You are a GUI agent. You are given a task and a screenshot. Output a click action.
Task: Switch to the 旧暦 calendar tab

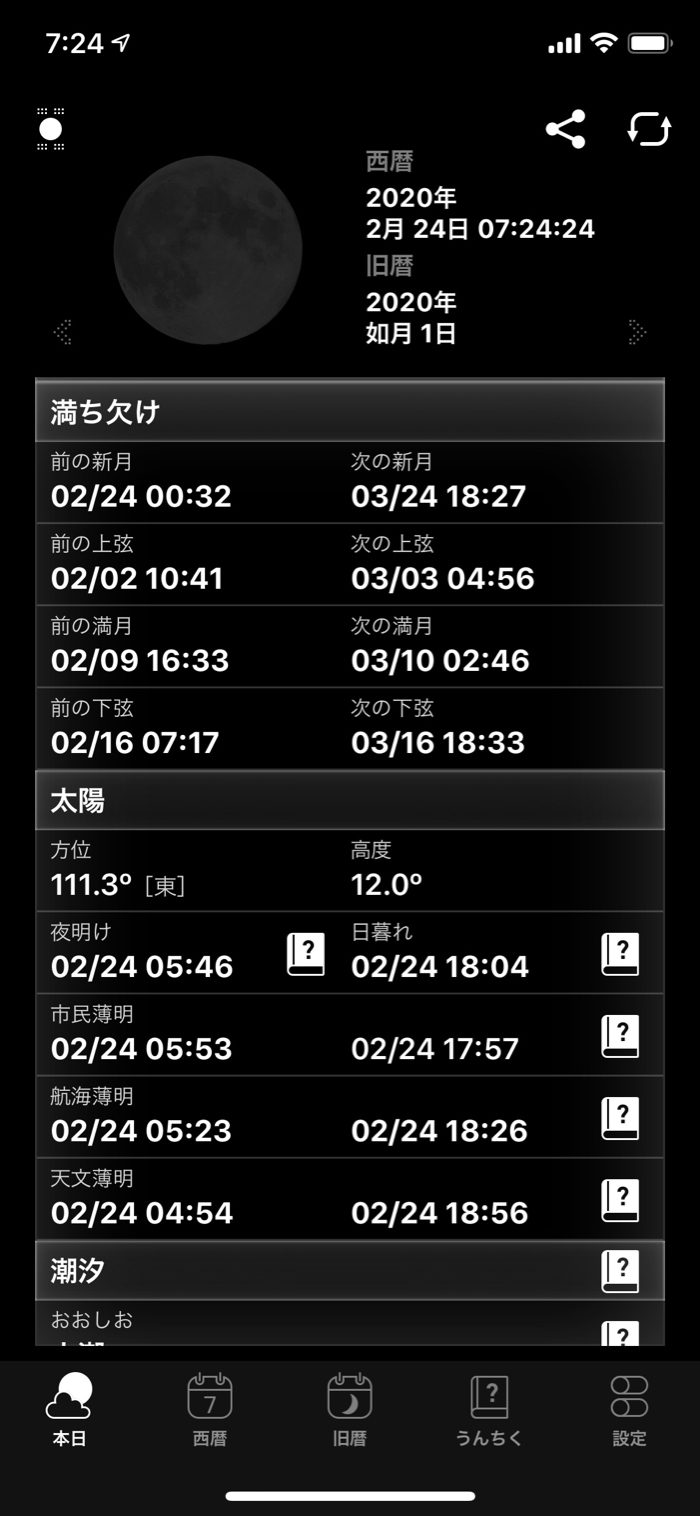click(350, 1410)
